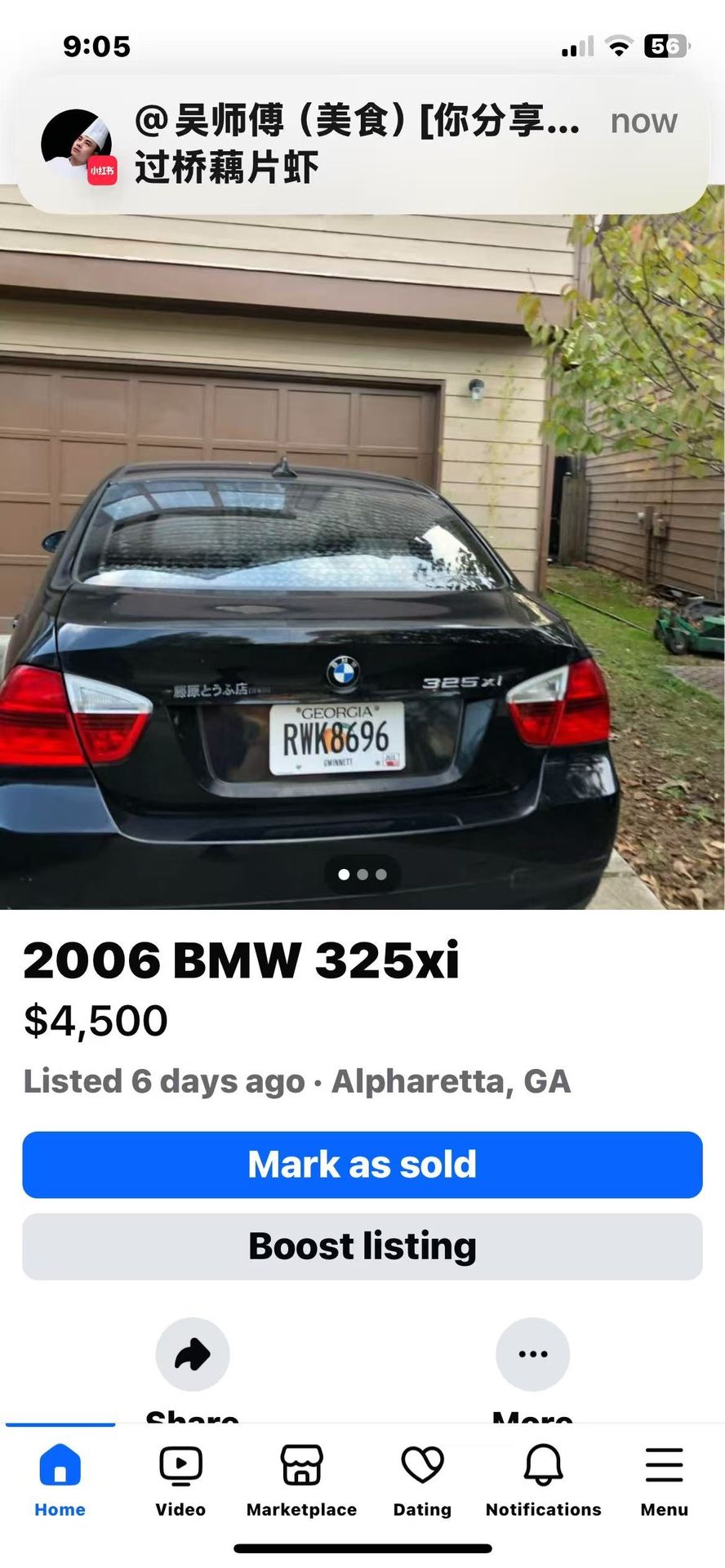Switch to the Dating tab
725x1568 pixels.
422,1480
